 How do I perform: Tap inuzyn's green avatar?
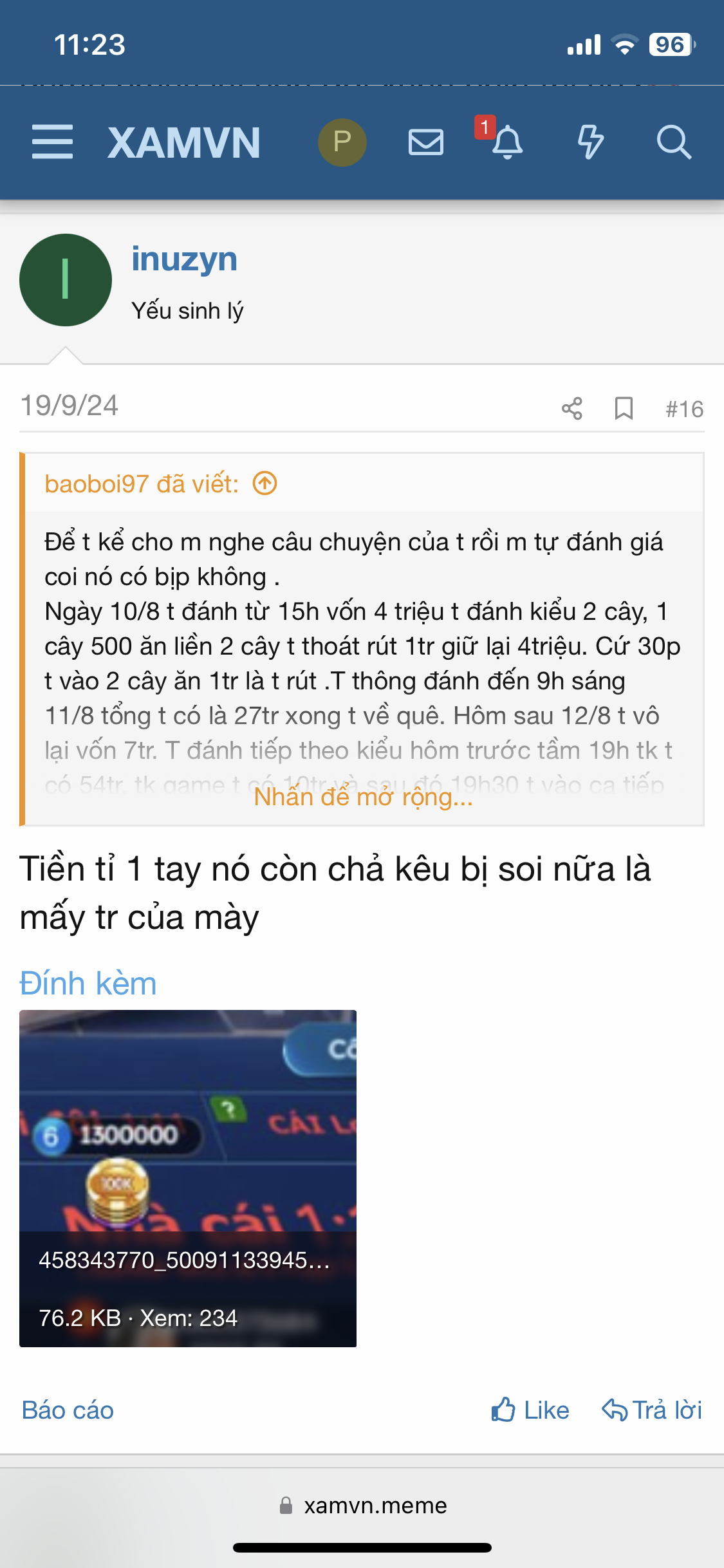pyautogui.click(x=66, y=280)
